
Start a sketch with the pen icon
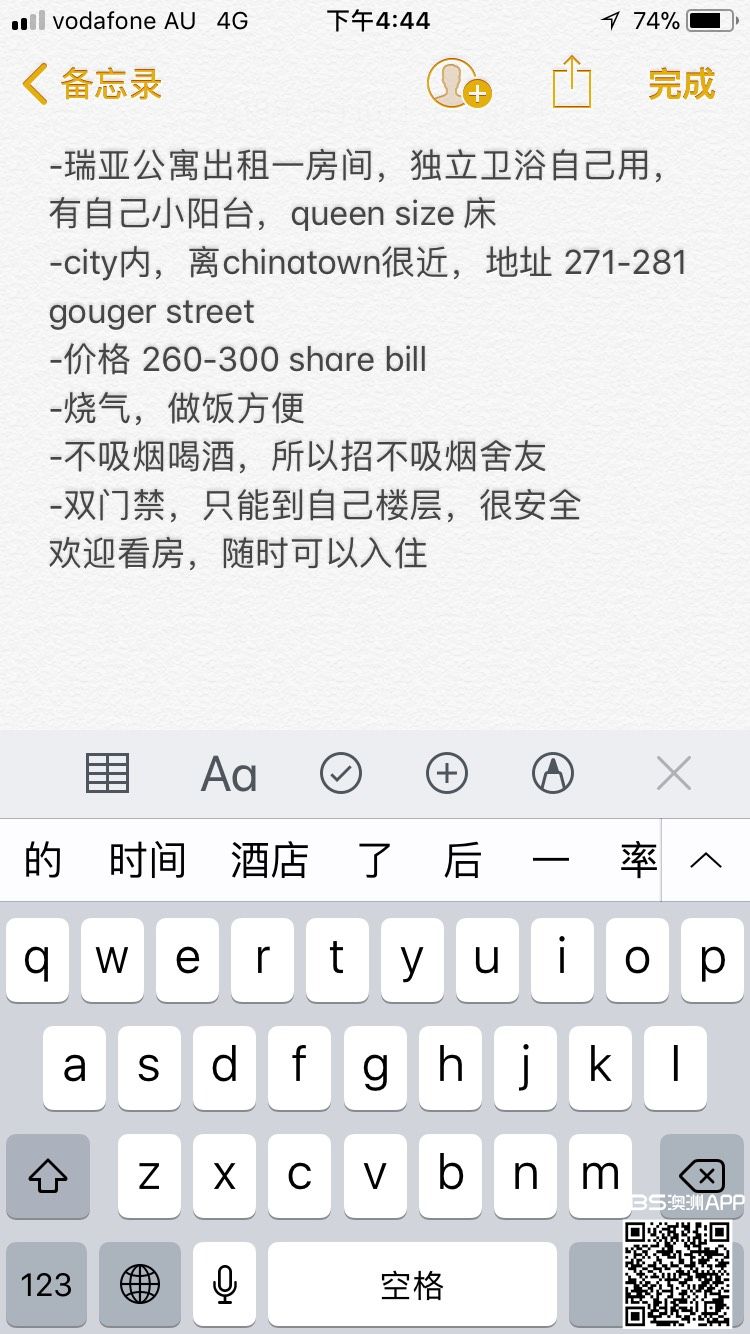553,773
